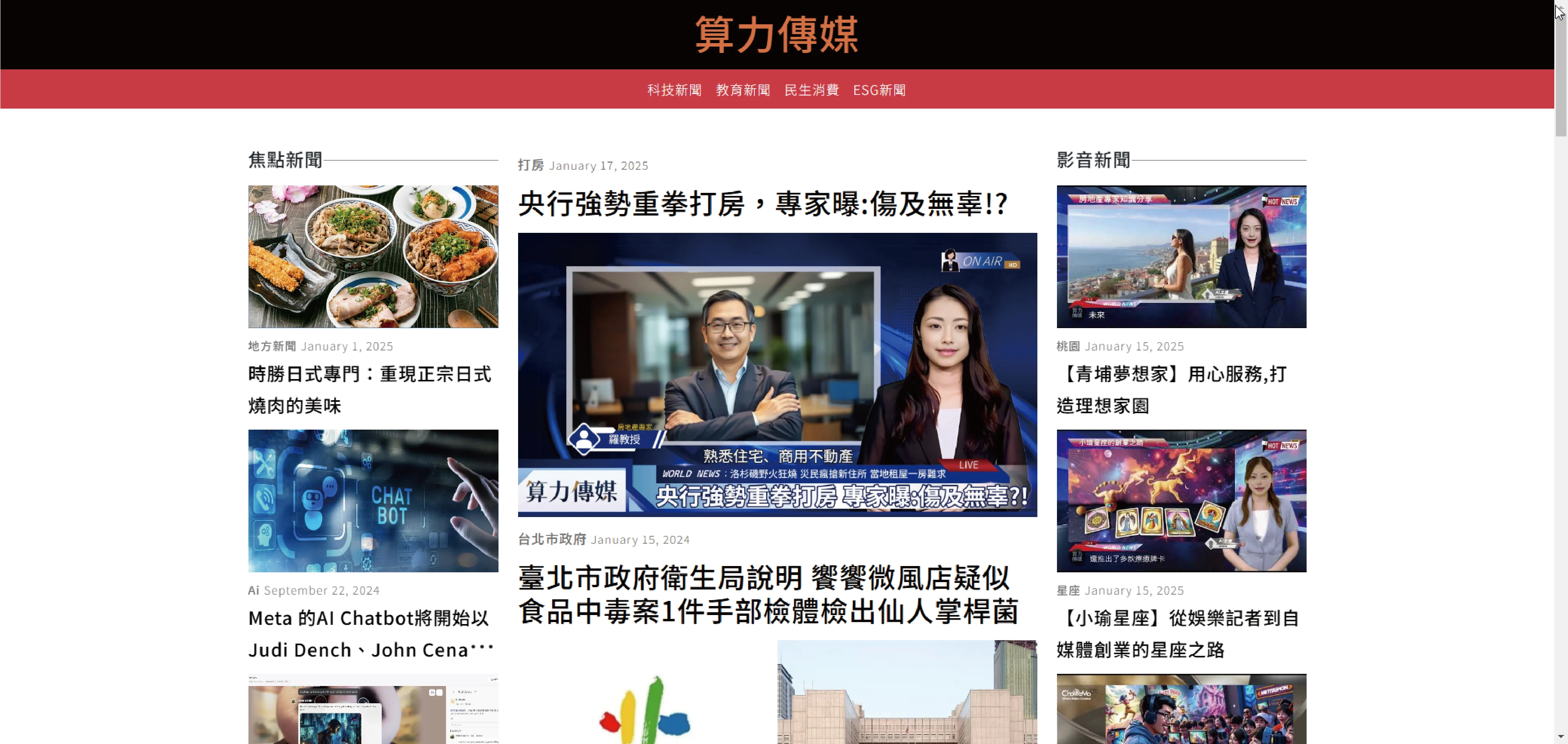Switch to the 教育新聞 section
Viewport: 1568px width, 744px height.
pos(743,90)
